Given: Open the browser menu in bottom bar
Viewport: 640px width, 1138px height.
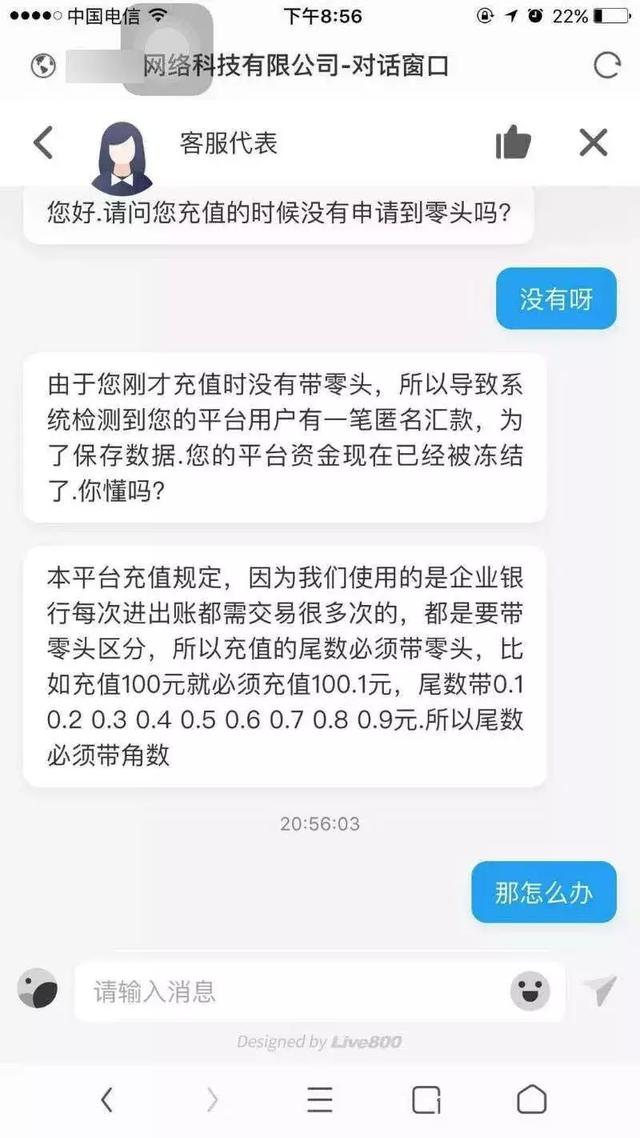Looking at the screenshot, I should point(319,1100).
